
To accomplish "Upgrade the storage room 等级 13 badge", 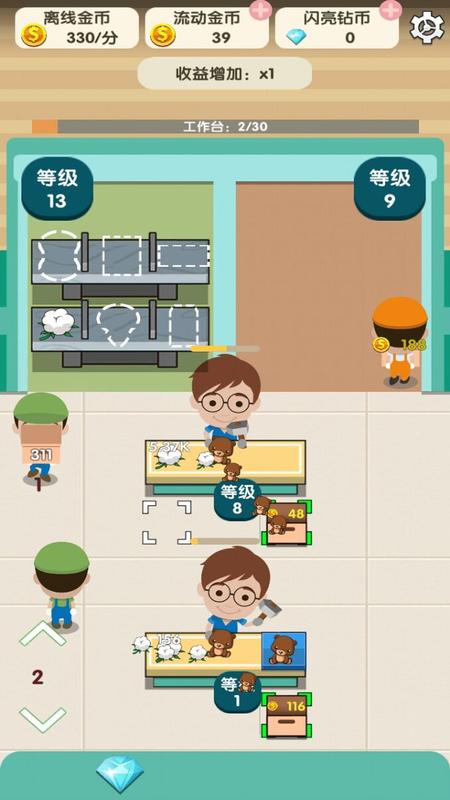I will tap(57, 189).
